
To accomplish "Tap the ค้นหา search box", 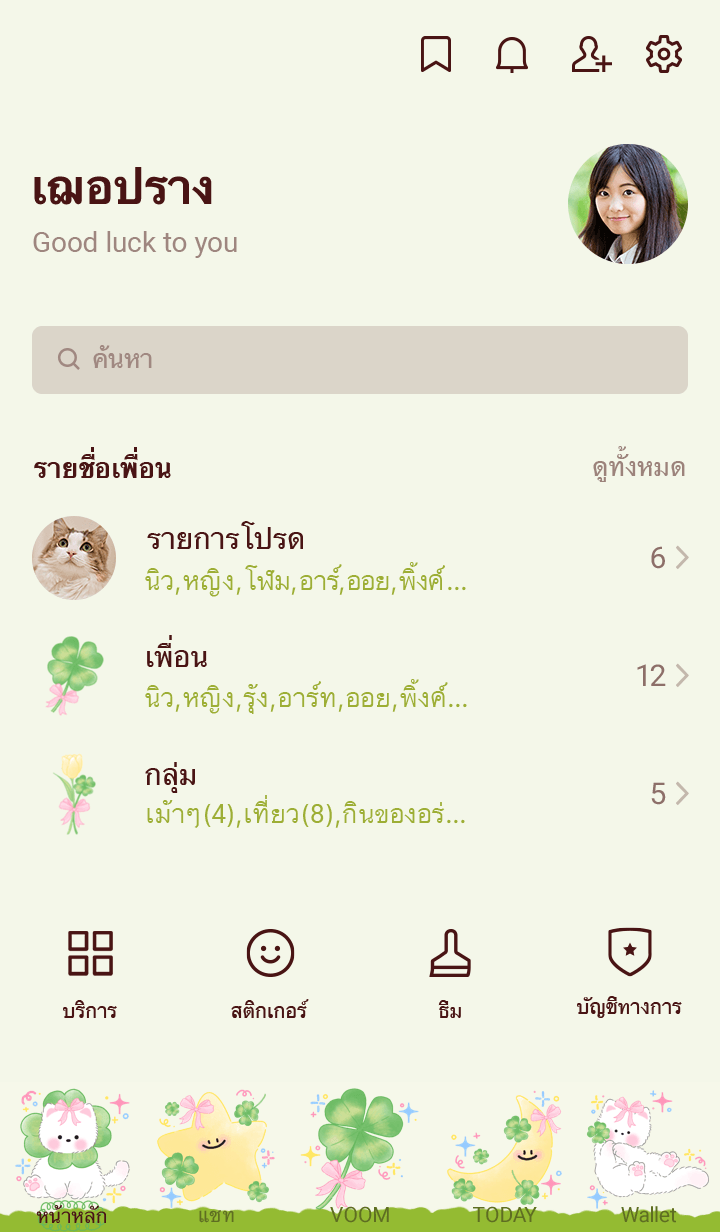I will point(360,360).
